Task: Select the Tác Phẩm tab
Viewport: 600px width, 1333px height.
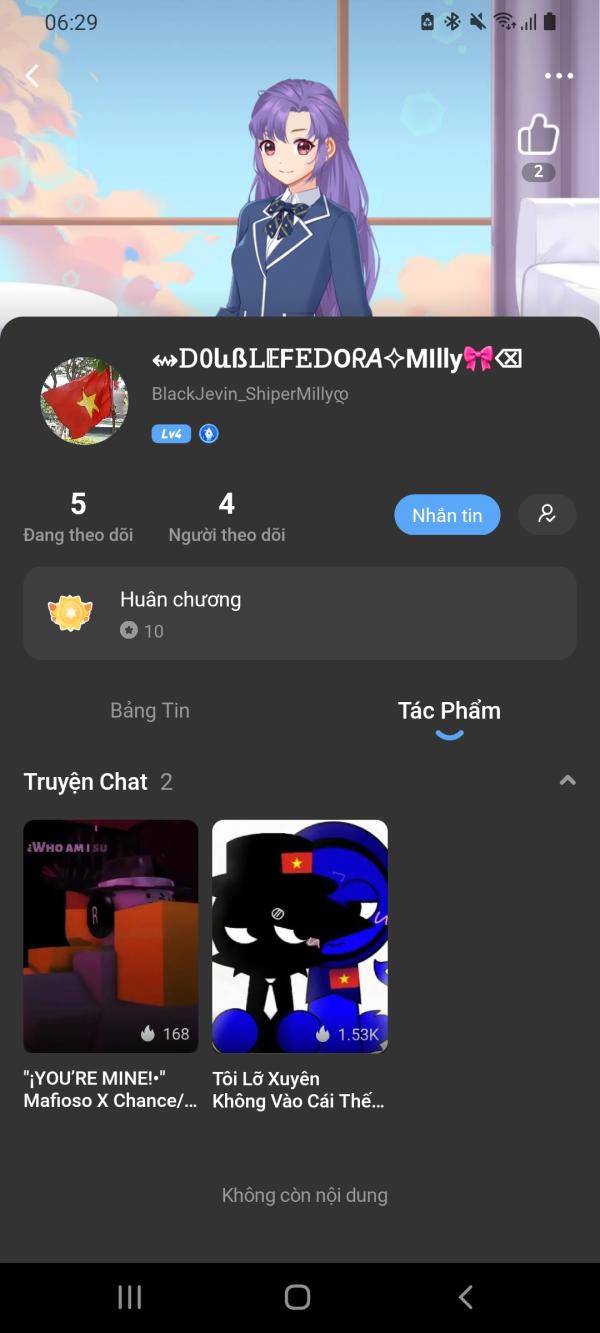Action: [x=449, y=711]
